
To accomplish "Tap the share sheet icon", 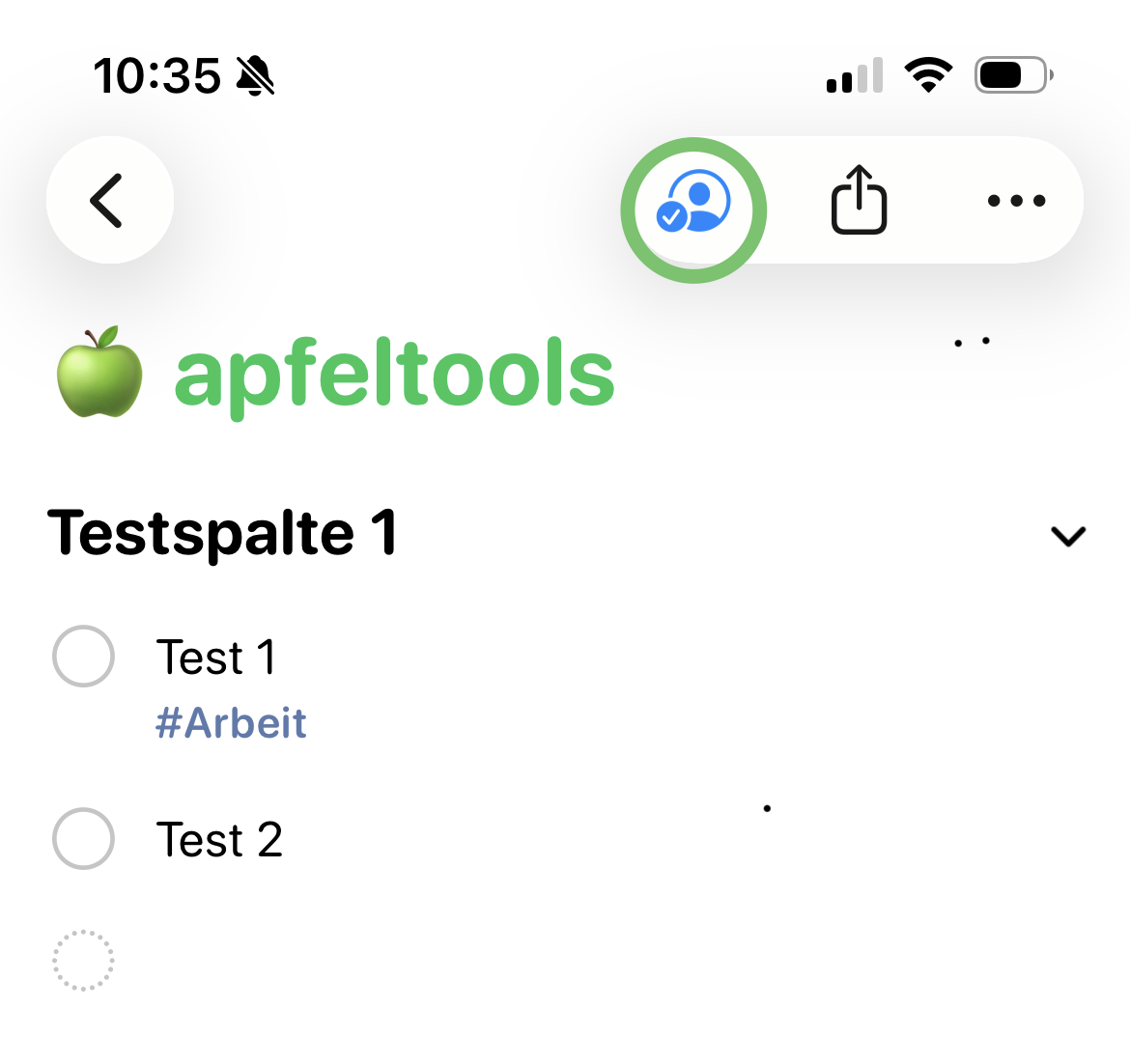I will [859, 200].
